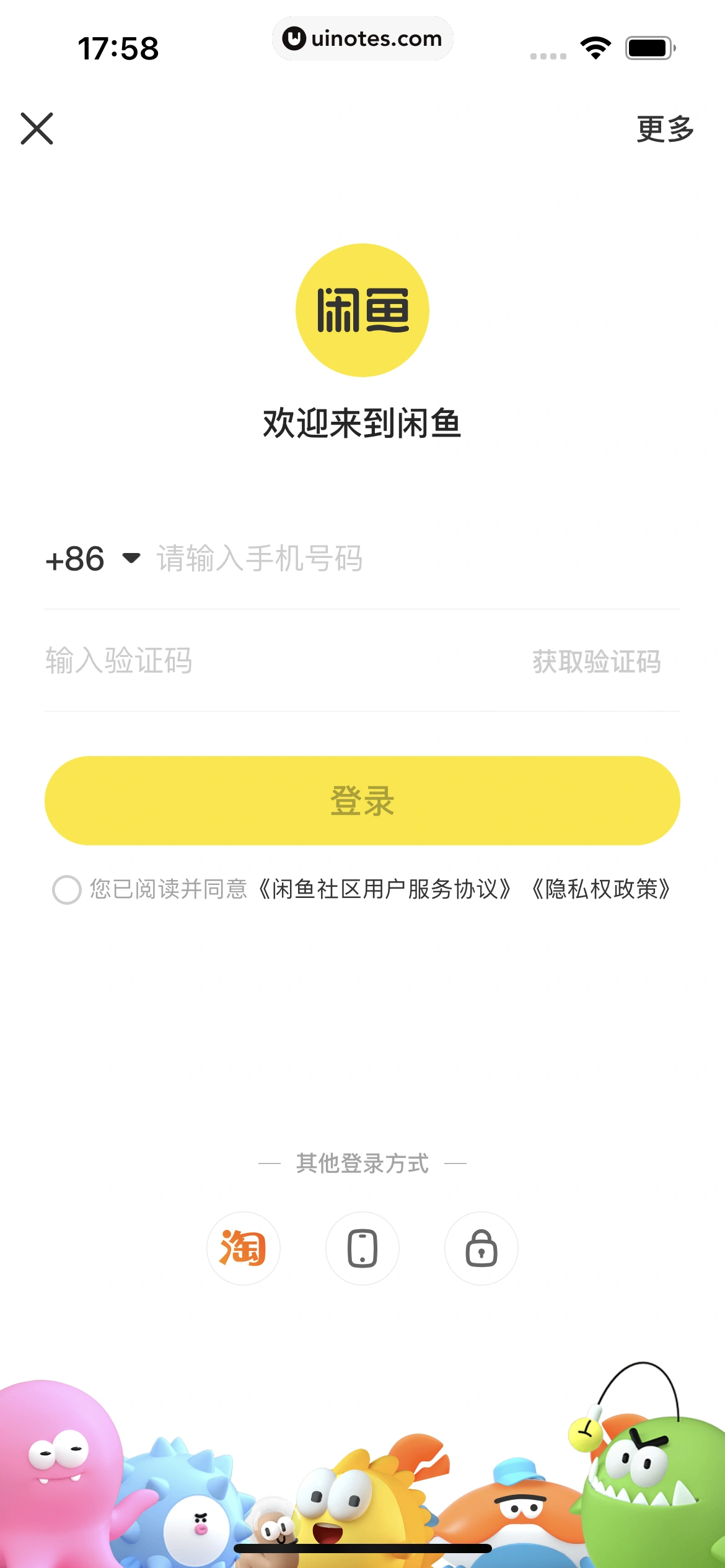Close login page with X icon
Screen dimensions: 725x1568
click(37, 129)
